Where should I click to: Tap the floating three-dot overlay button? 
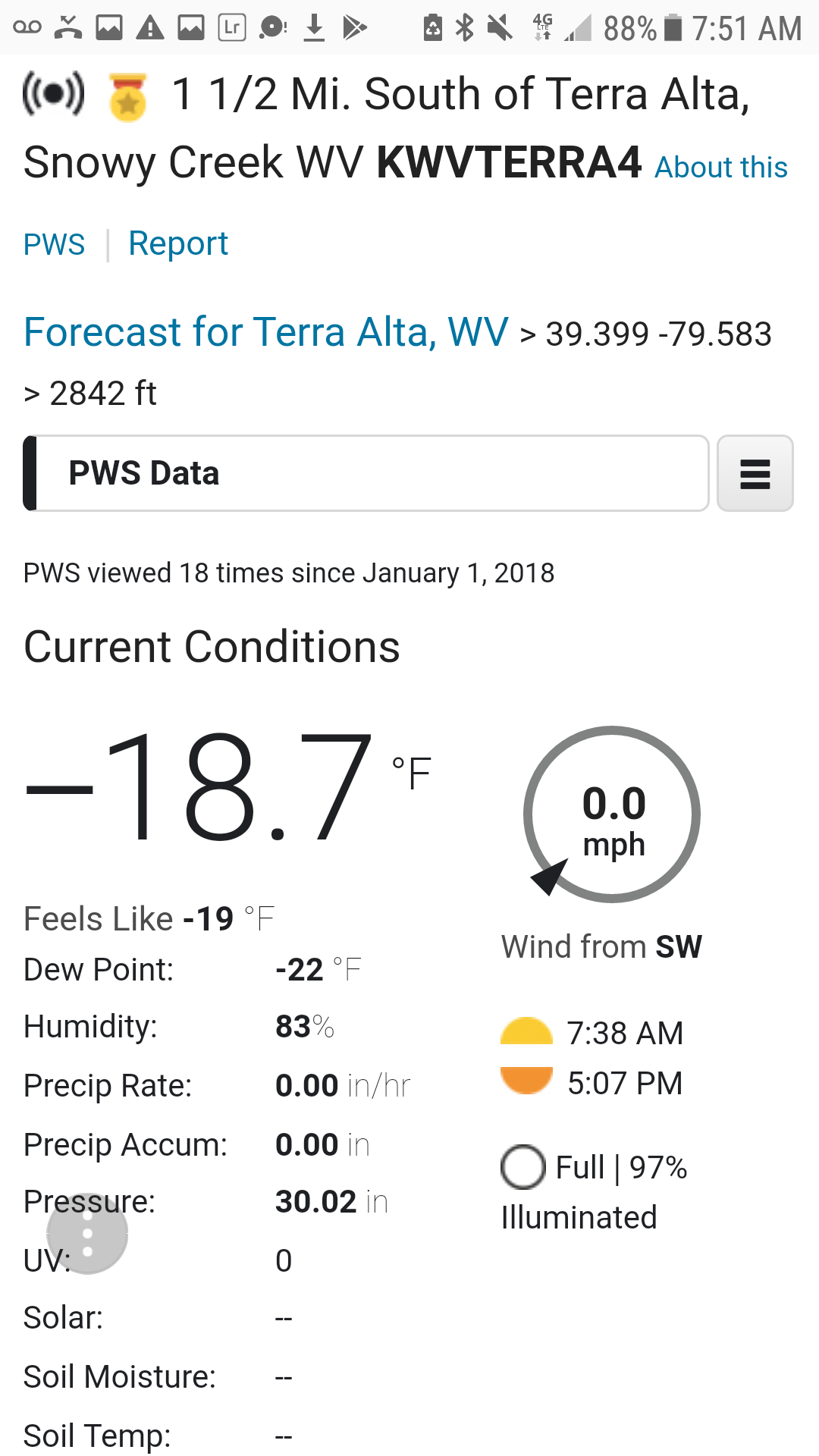point(87,1234)
